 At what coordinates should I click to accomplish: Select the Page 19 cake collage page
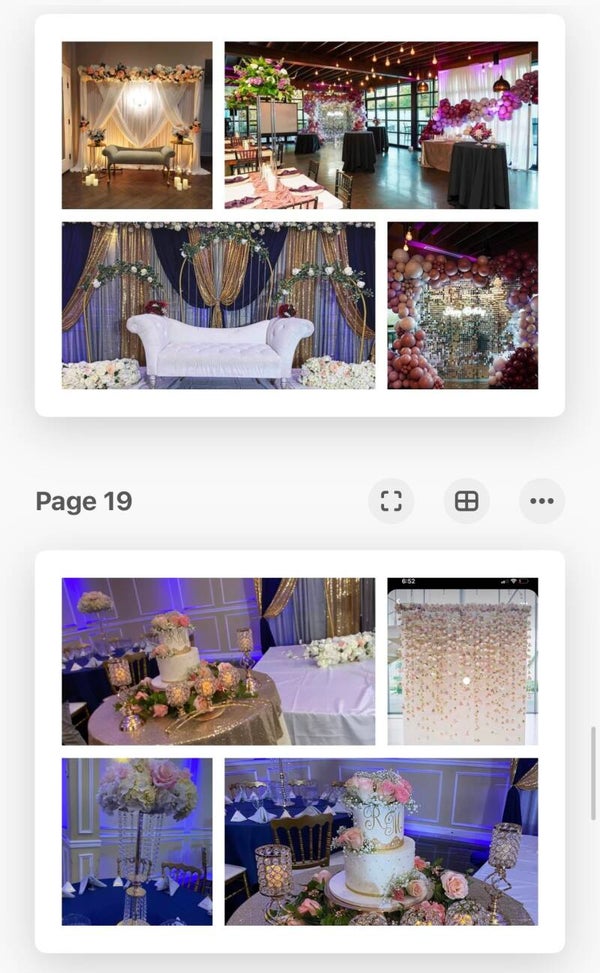pyautogui.click(x=300, y=750)
